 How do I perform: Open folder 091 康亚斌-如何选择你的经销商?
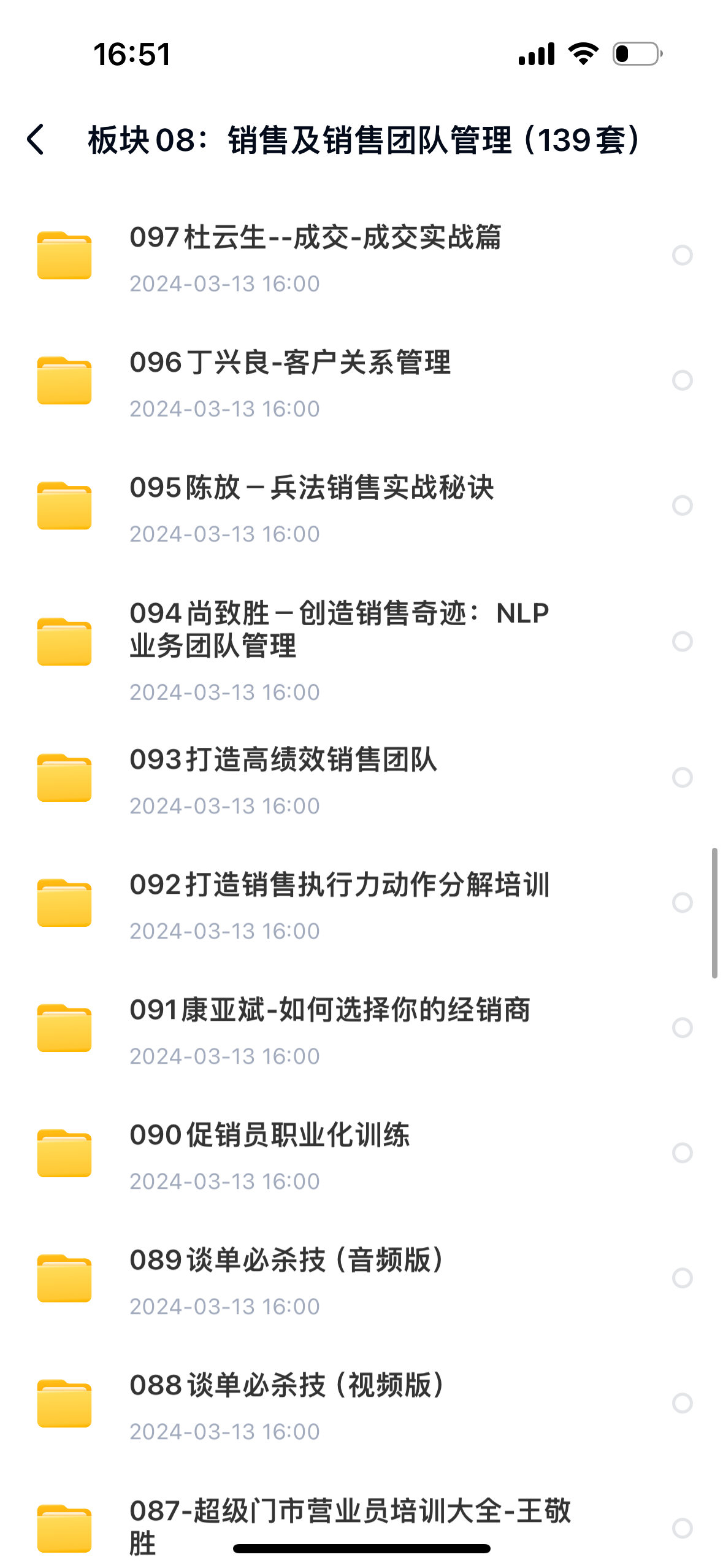coord(330,1010)
